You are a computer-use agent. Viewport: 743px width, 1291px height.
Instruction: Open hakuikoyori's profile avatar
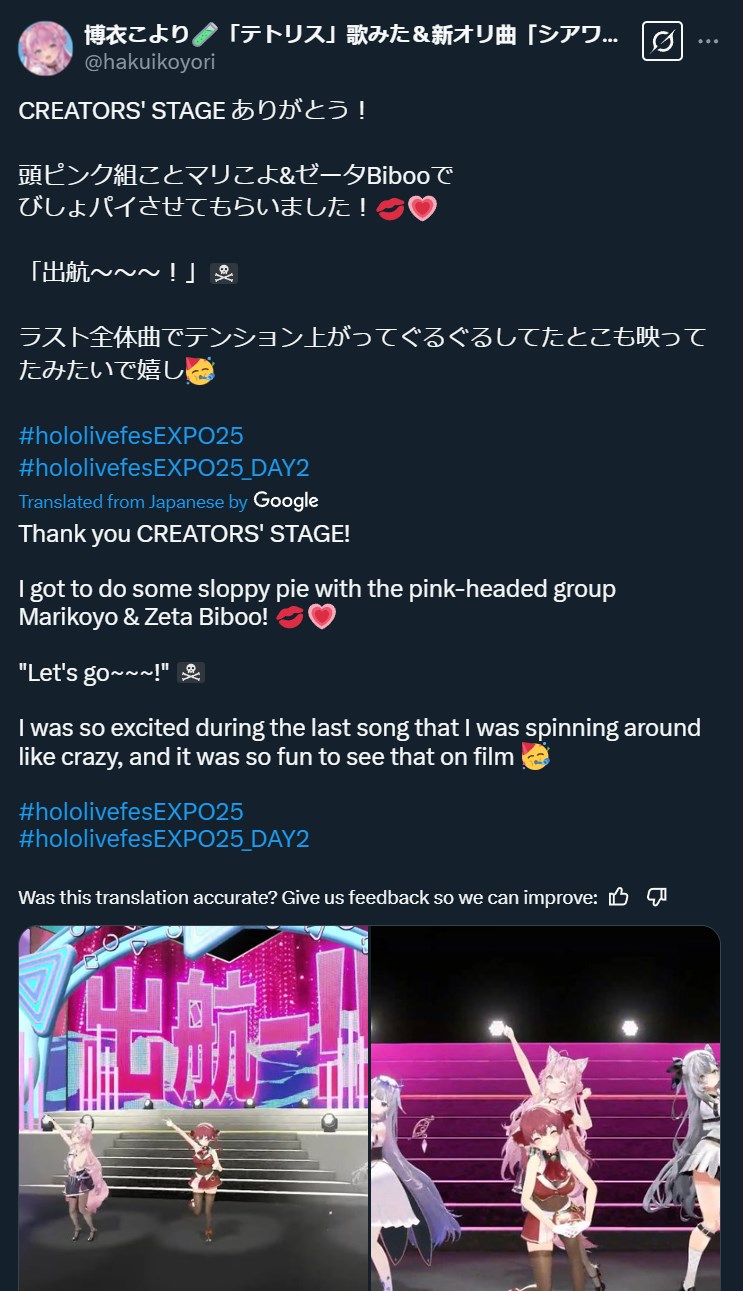(46, 45)
